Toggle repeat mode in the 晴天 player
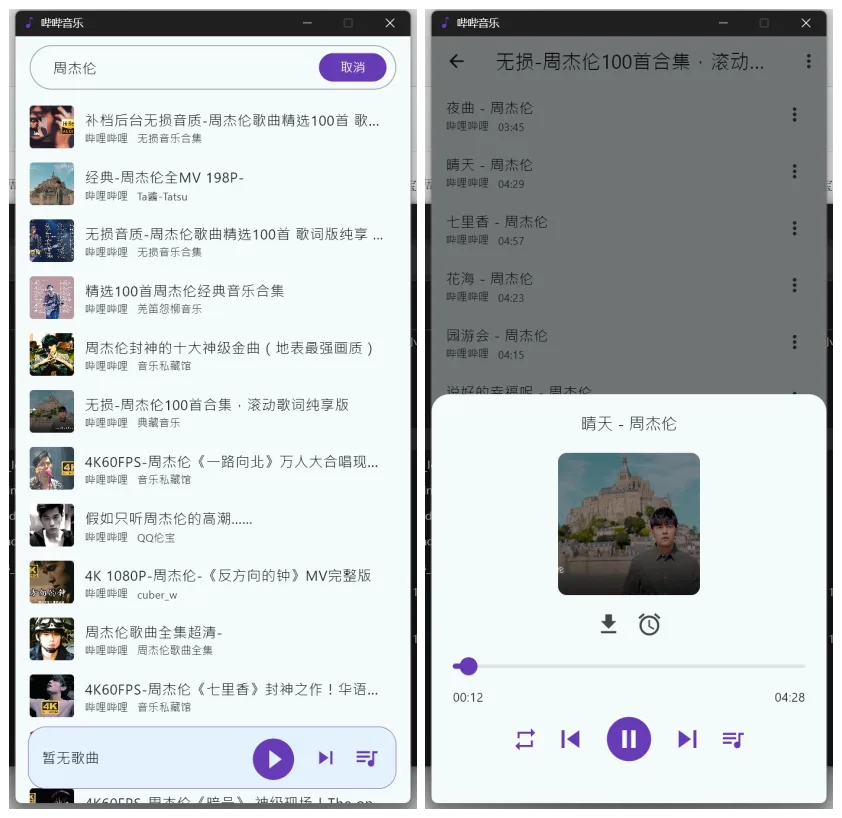The width and height of the screenshot is (842, 818). point(525,739)
